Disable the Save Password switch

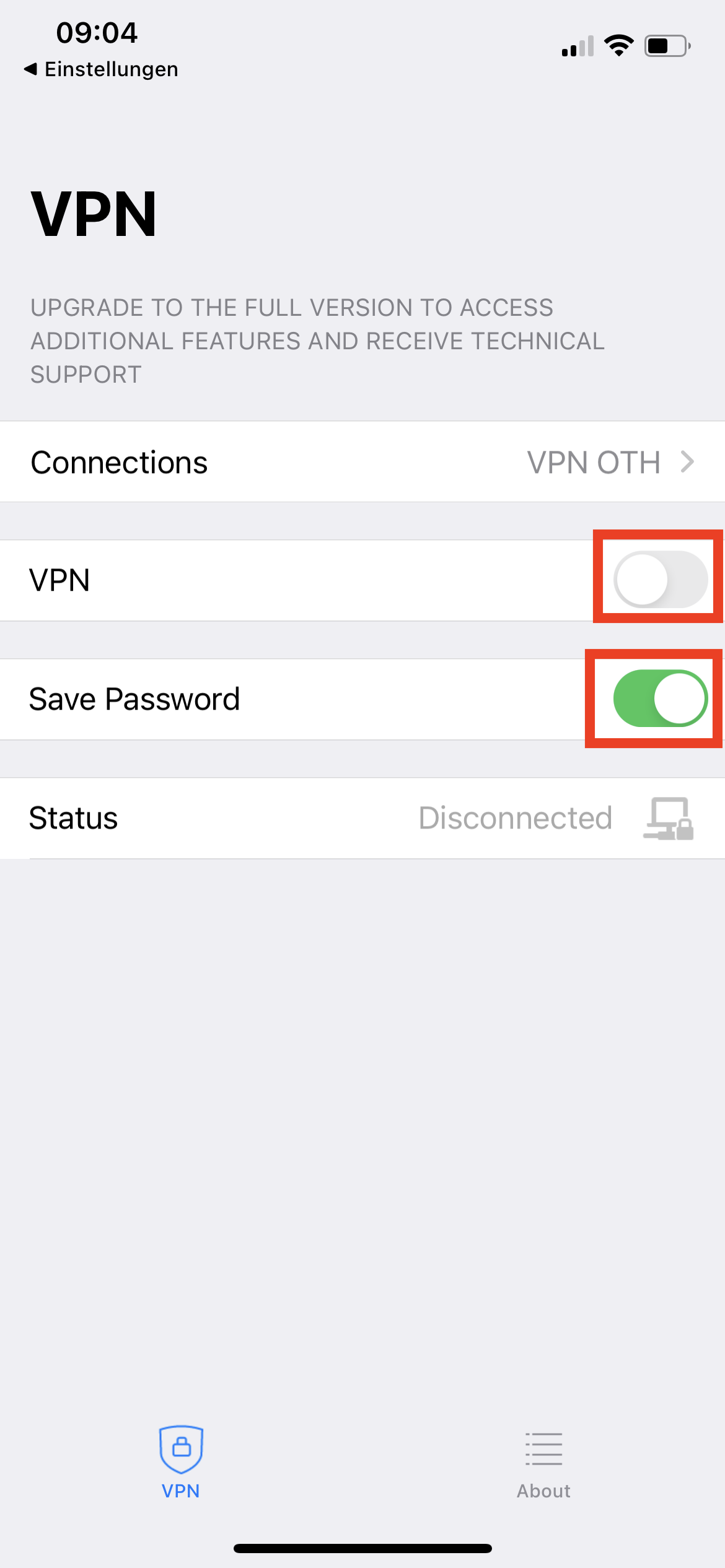click(660, 699)
